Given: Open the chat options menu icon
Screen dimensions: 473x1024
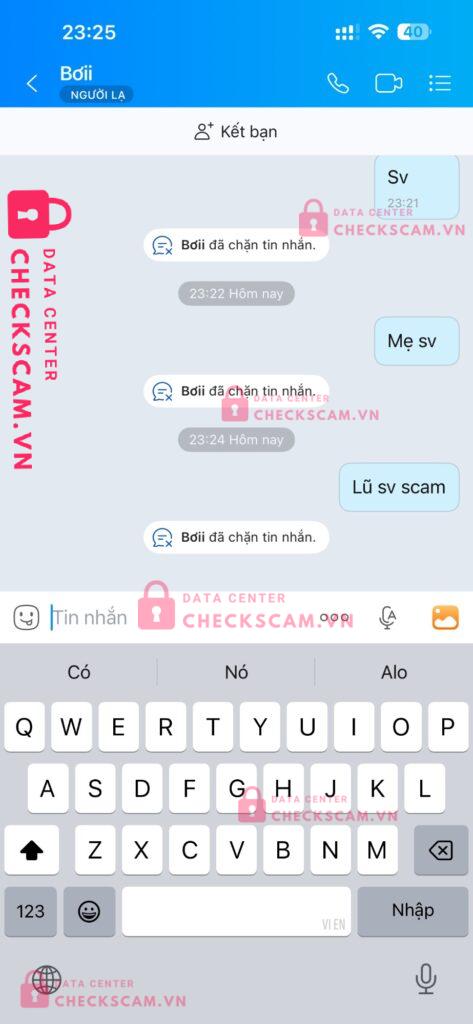Looking at the screenshot, I should tap(440, 83).
